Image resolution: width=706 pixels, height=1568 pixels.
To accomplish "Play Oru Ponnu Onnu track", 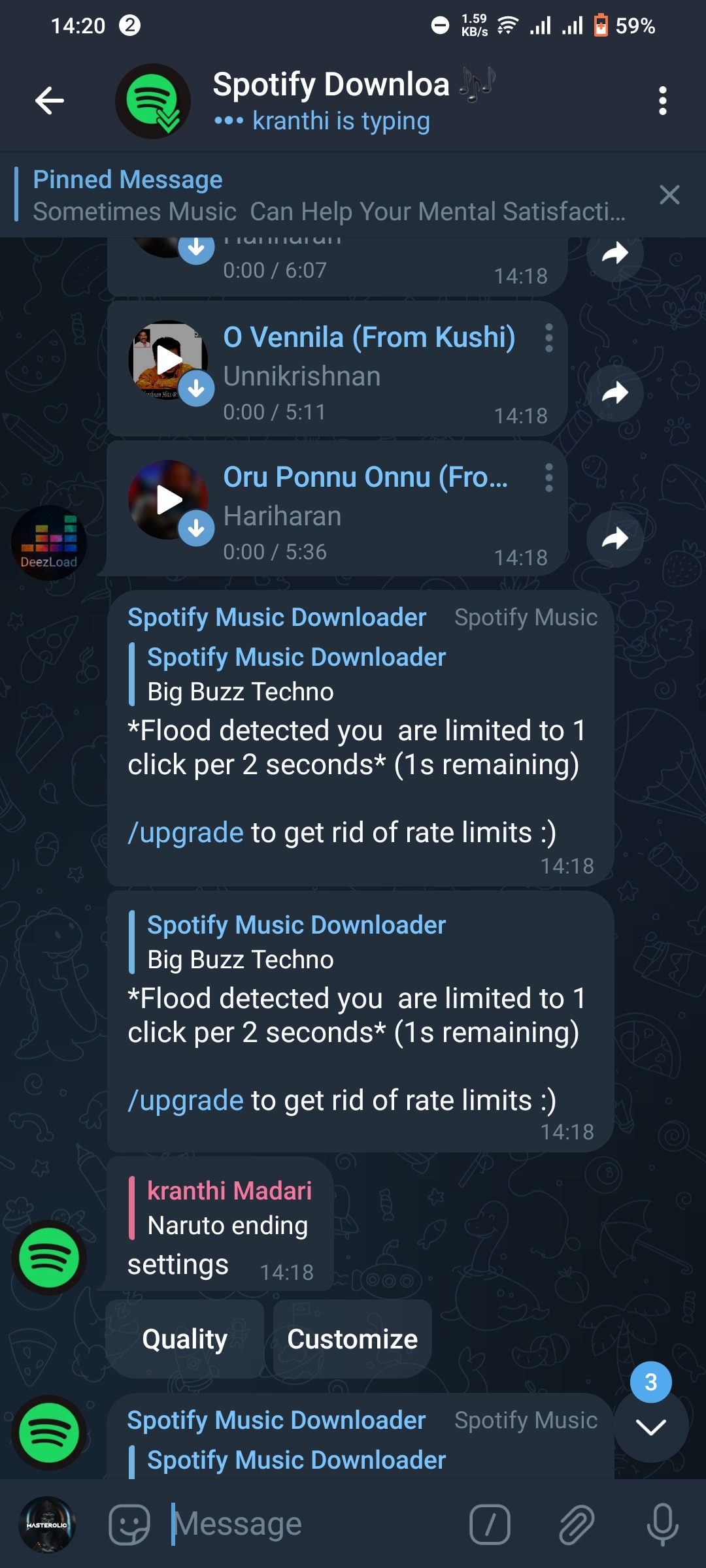I will coord(169,500).
